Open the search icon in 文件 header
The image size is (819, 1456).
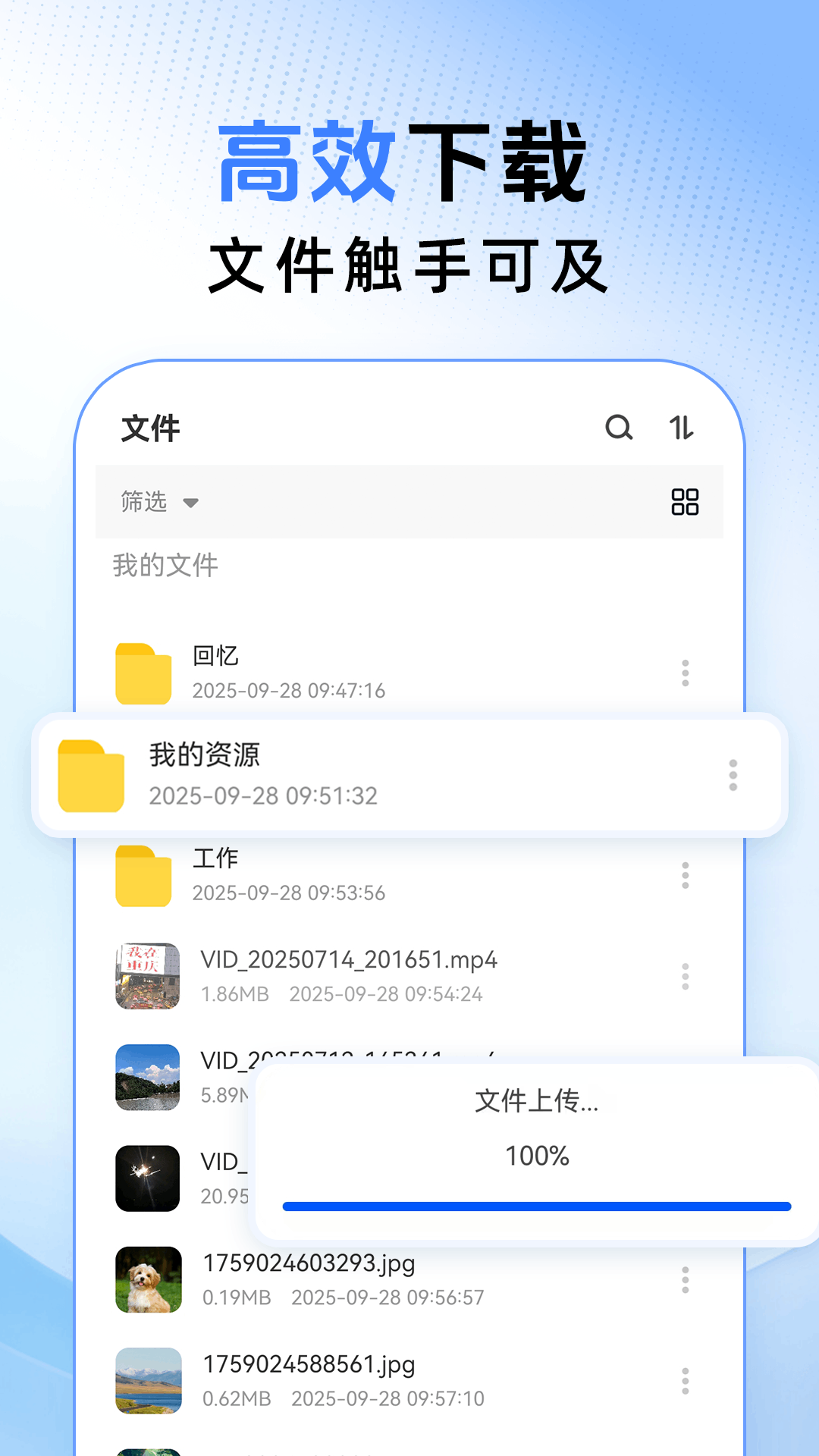pyautogui.click(x=620, y=428)
